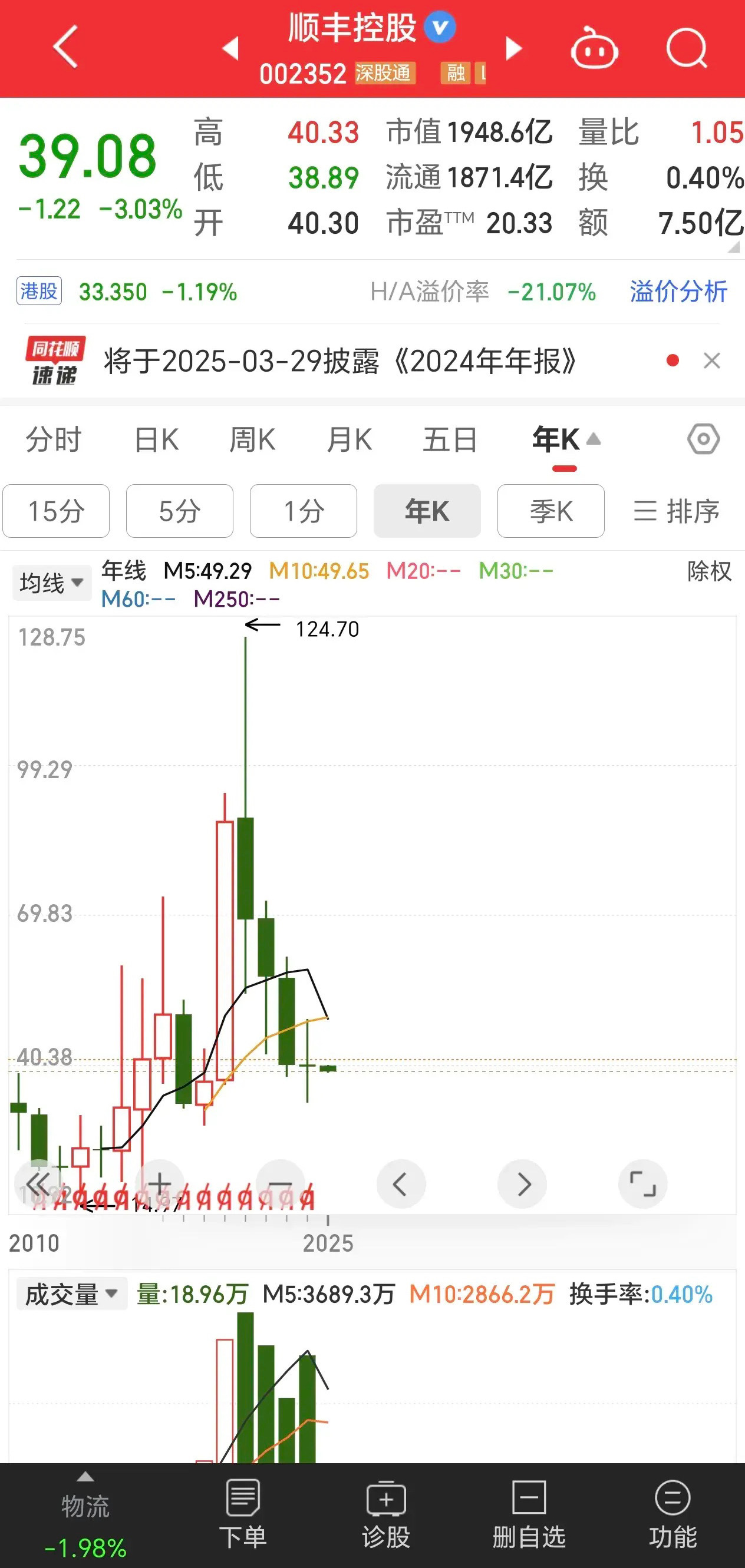Switch to the 周K chart tab
This screenshot has width=745, height=1568.
click(253, 439)
